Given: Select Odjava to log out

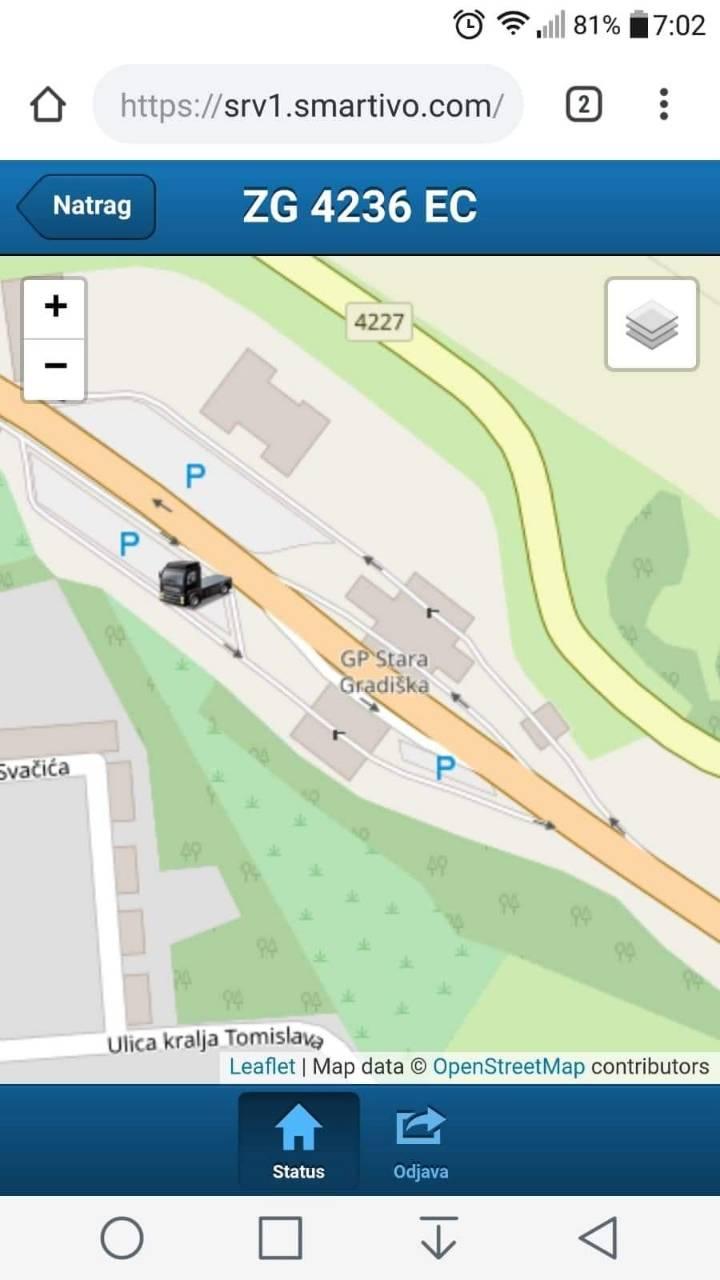Looking at the screenshot, I should (x=420, y=1140).
